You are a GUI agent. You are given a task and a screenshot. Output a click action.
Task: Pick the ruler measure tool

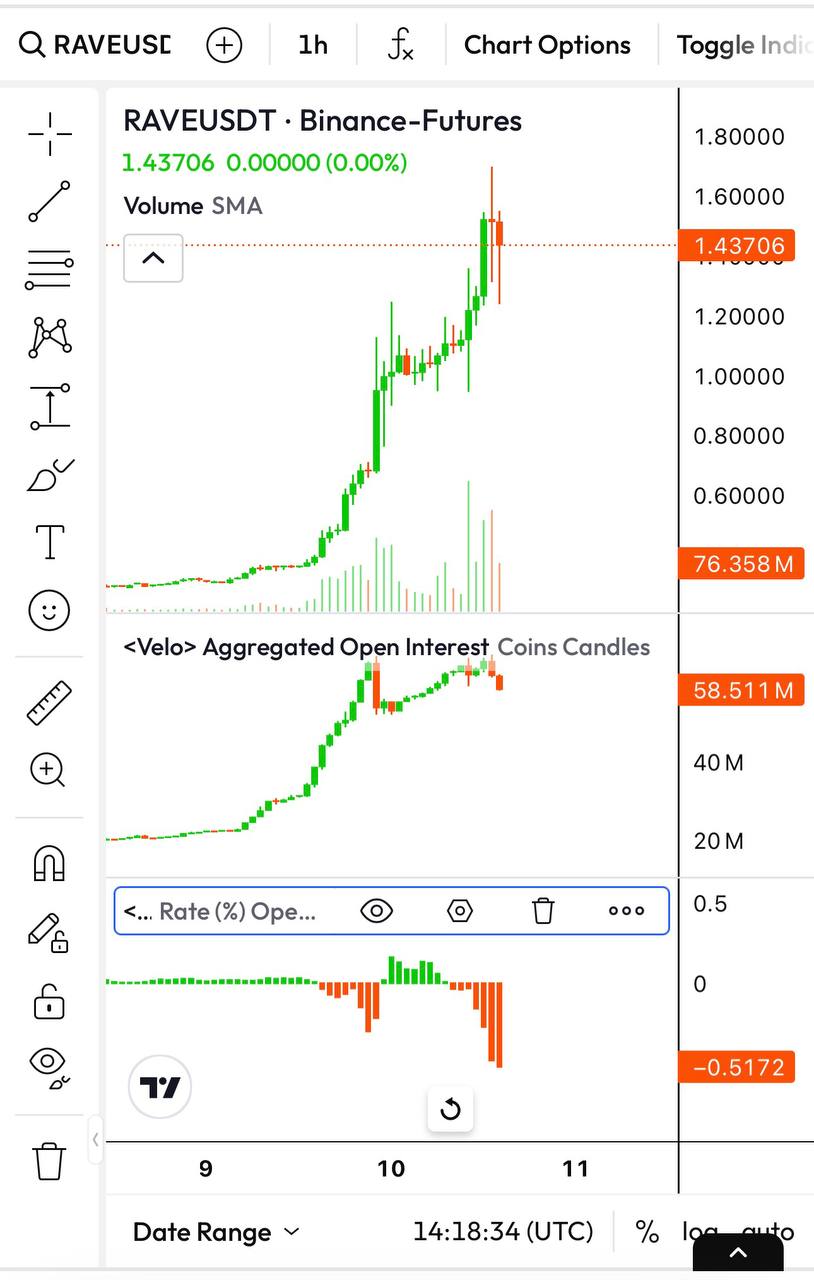[x=49, y=702]
